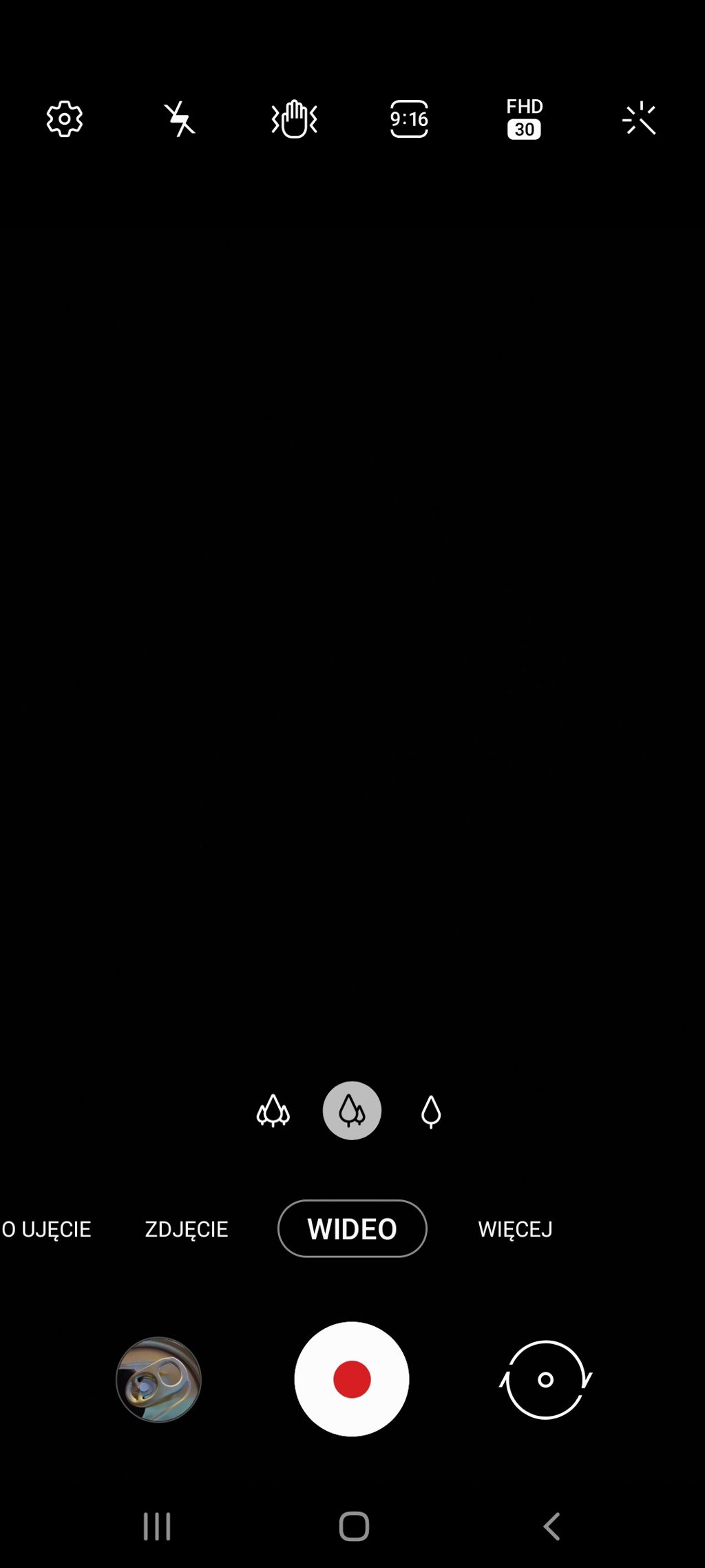
Task: Select the ultra-wide lens with three trees
Action: pos(273,1111)
